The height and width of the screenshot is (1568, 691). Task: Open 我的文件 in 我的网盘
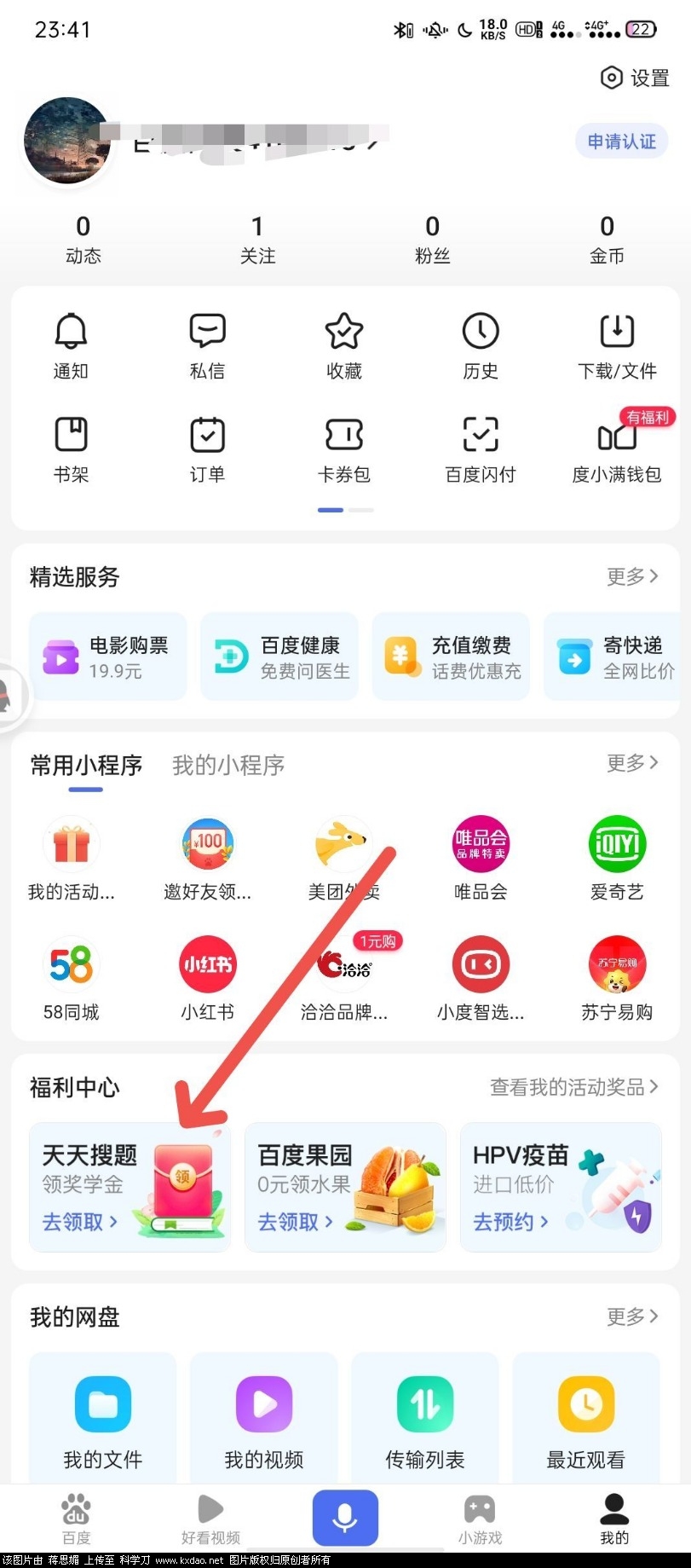(102, 1420)
